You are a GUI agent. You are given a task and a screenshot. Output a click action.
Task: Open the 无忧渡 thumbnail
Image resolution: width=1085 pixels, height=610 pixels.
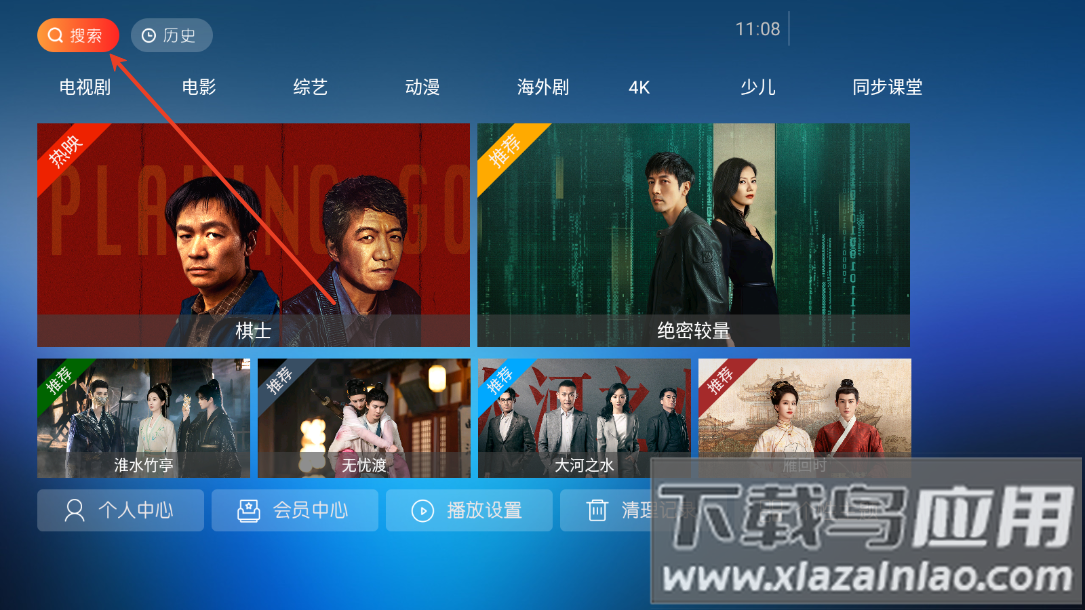click(364, 417)
